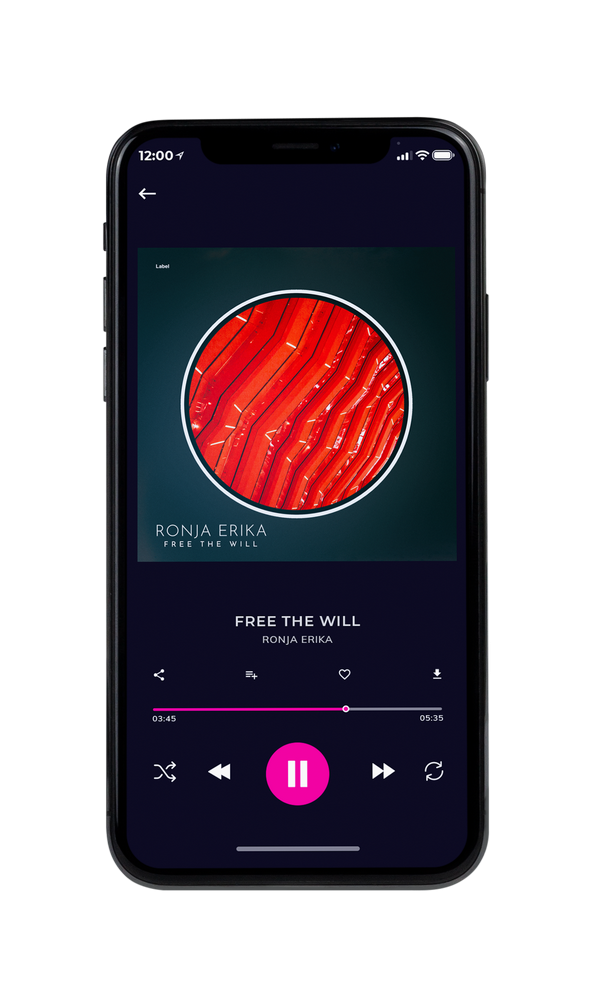The image size is (600, 1000).
Task: Pause the song with the pink button
Action: (297, 774)
